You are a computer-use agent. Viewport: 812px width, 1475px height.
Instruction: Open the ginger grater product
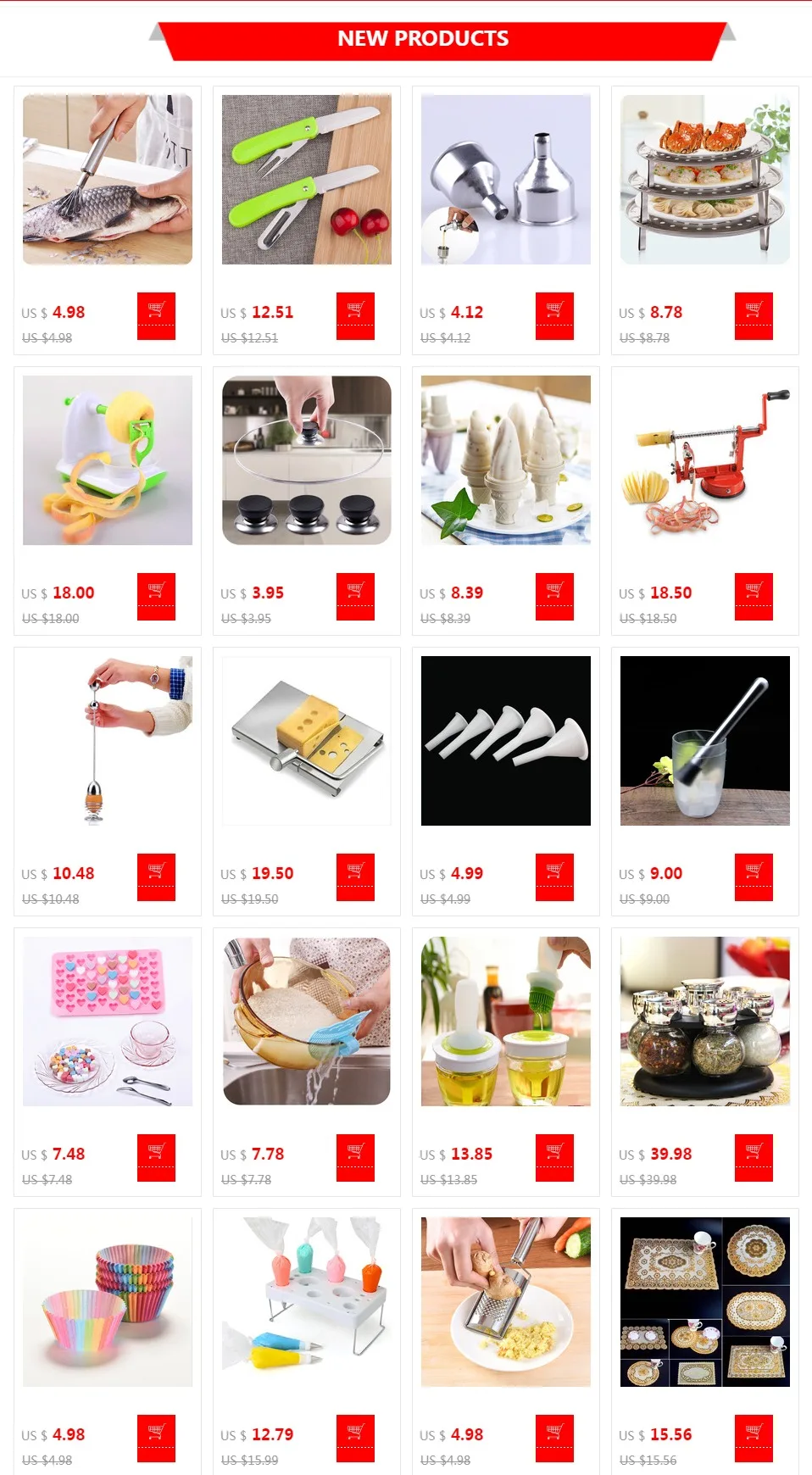(x=506, y=1302)
